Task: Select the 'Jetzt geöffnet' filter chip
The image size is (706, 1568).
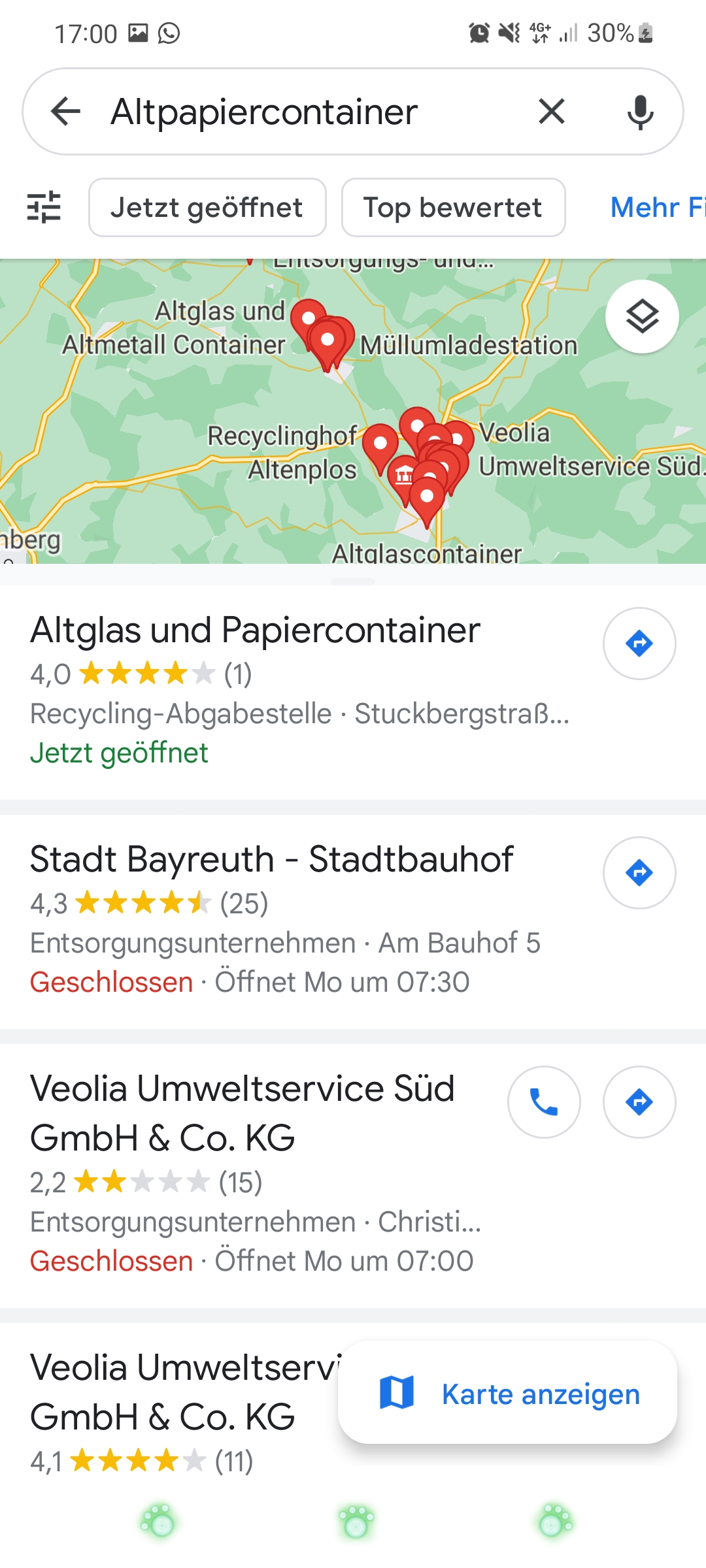Action: coord(207,207)
